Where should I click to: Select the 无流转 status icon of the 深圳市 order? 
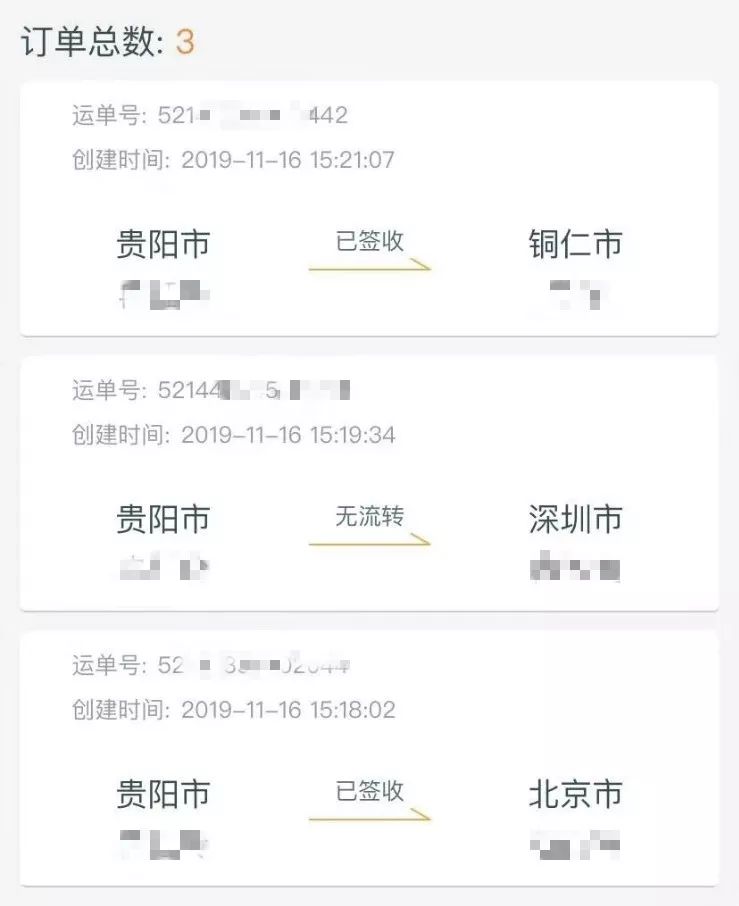click(370, 518)
